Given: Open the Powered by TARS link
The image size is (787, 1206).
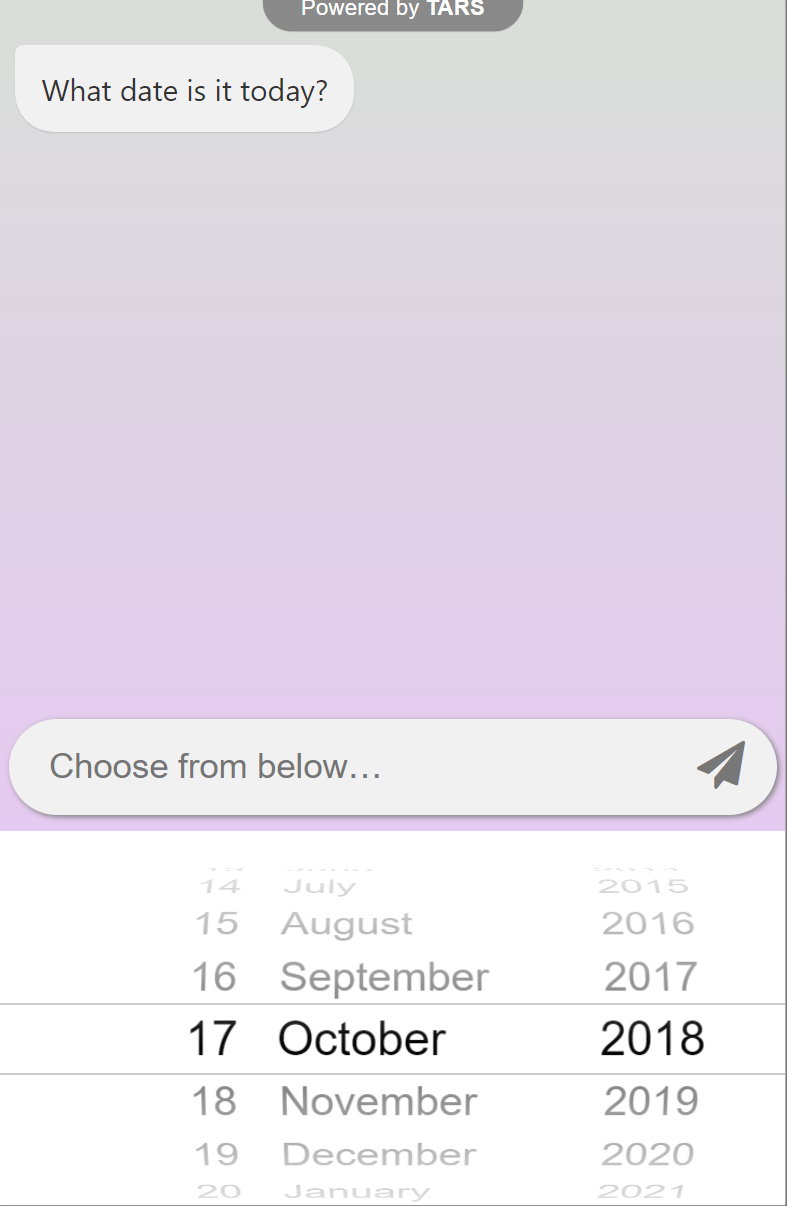Looking at the screenshot, I should pos(393,10).
